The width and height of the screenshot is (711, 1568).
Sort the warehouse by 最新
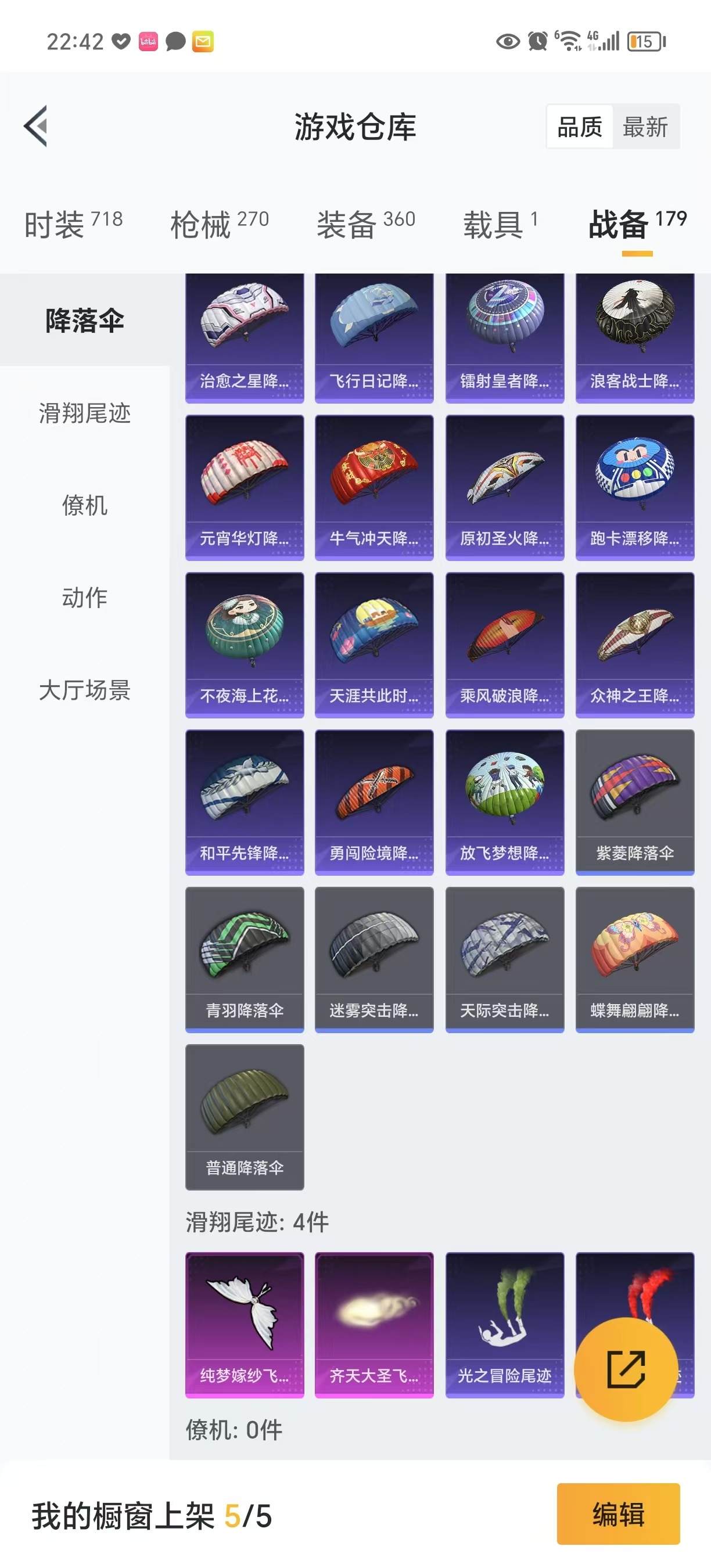coord(645,127)
